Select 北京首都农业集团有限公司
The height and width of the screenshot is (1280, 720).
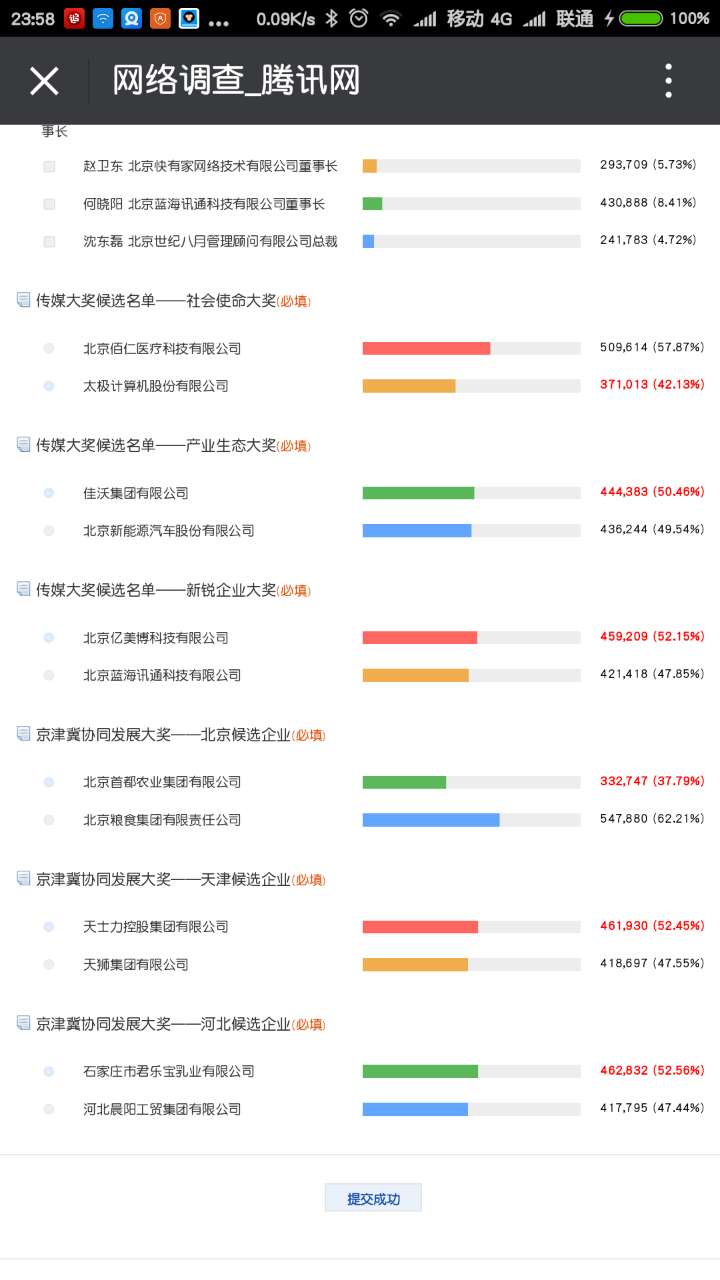point(49,782)
